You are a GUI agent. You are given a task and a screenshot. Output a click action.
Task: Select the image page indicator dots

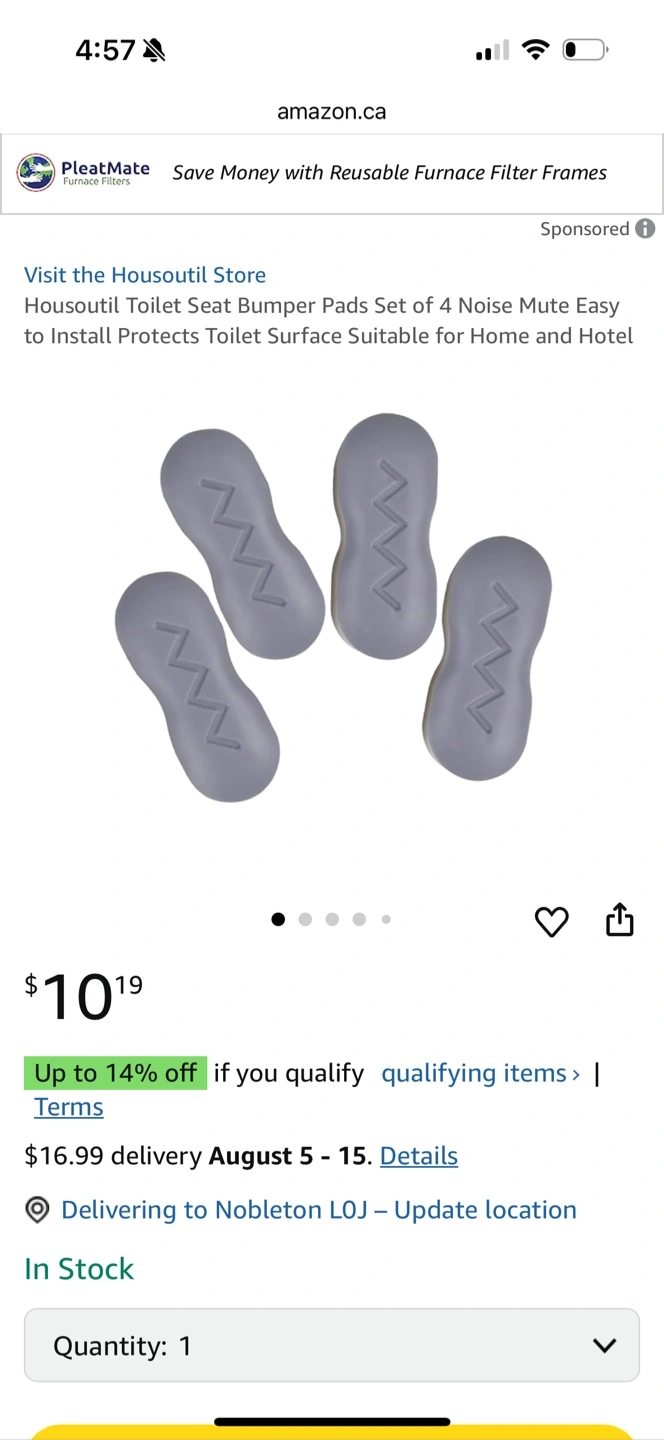point(331,919)
